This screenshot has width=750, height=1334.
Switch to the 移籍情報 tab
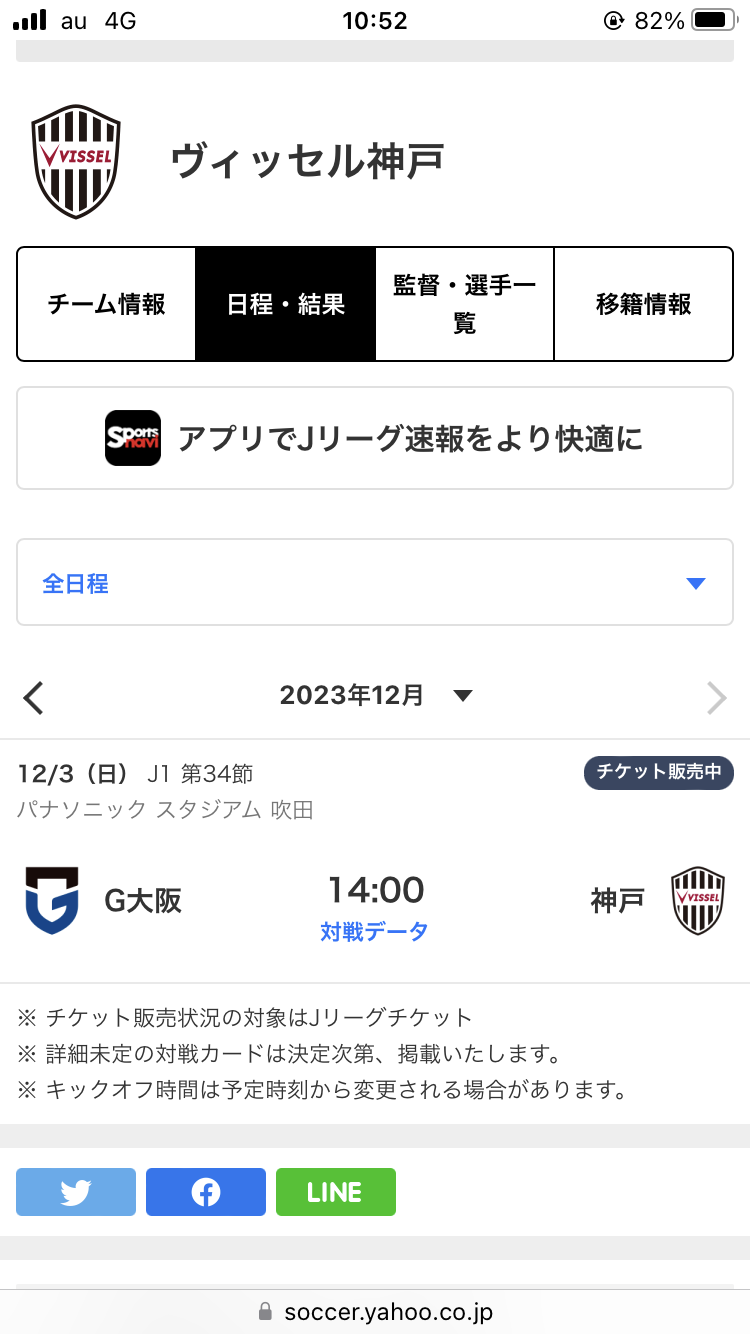point(644,304)
